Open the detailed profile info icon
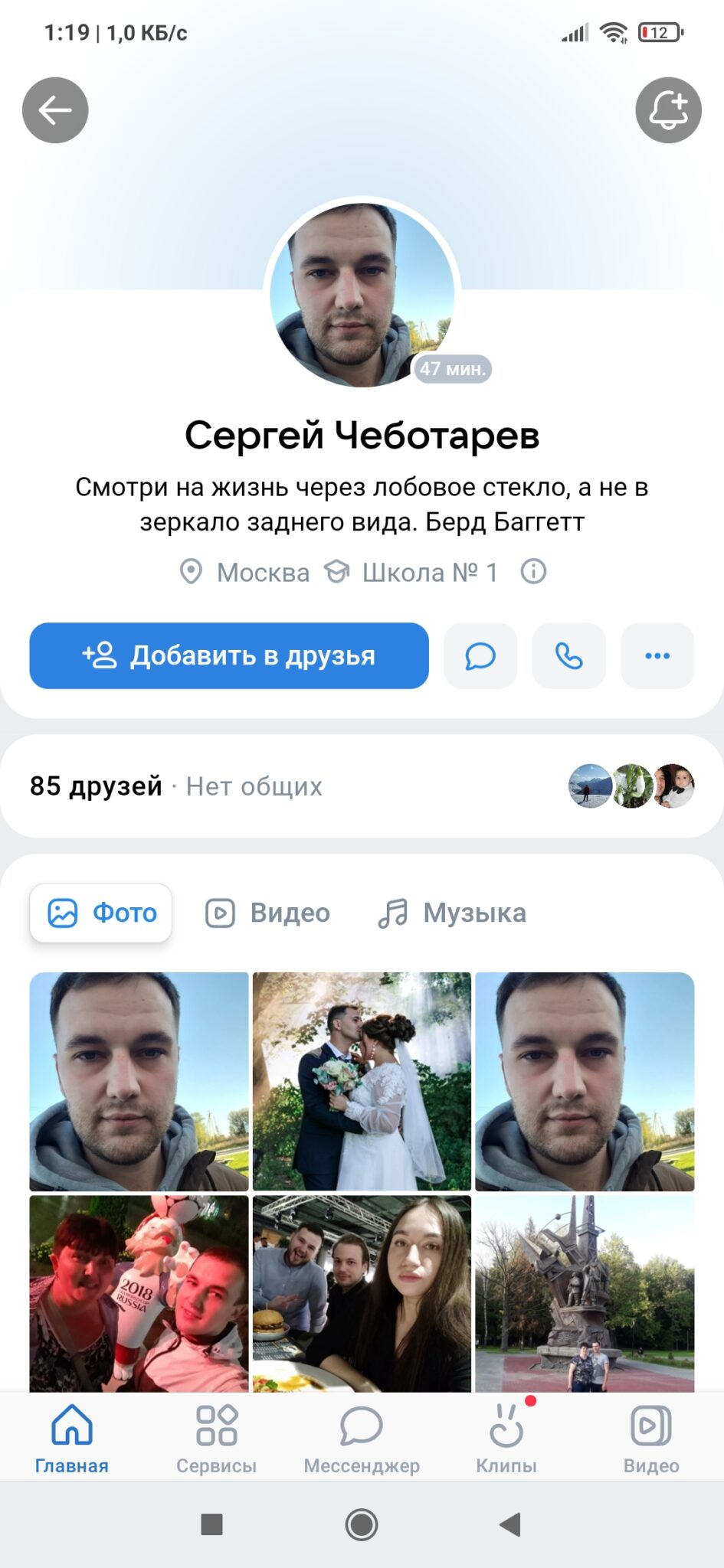 (533, 572)
